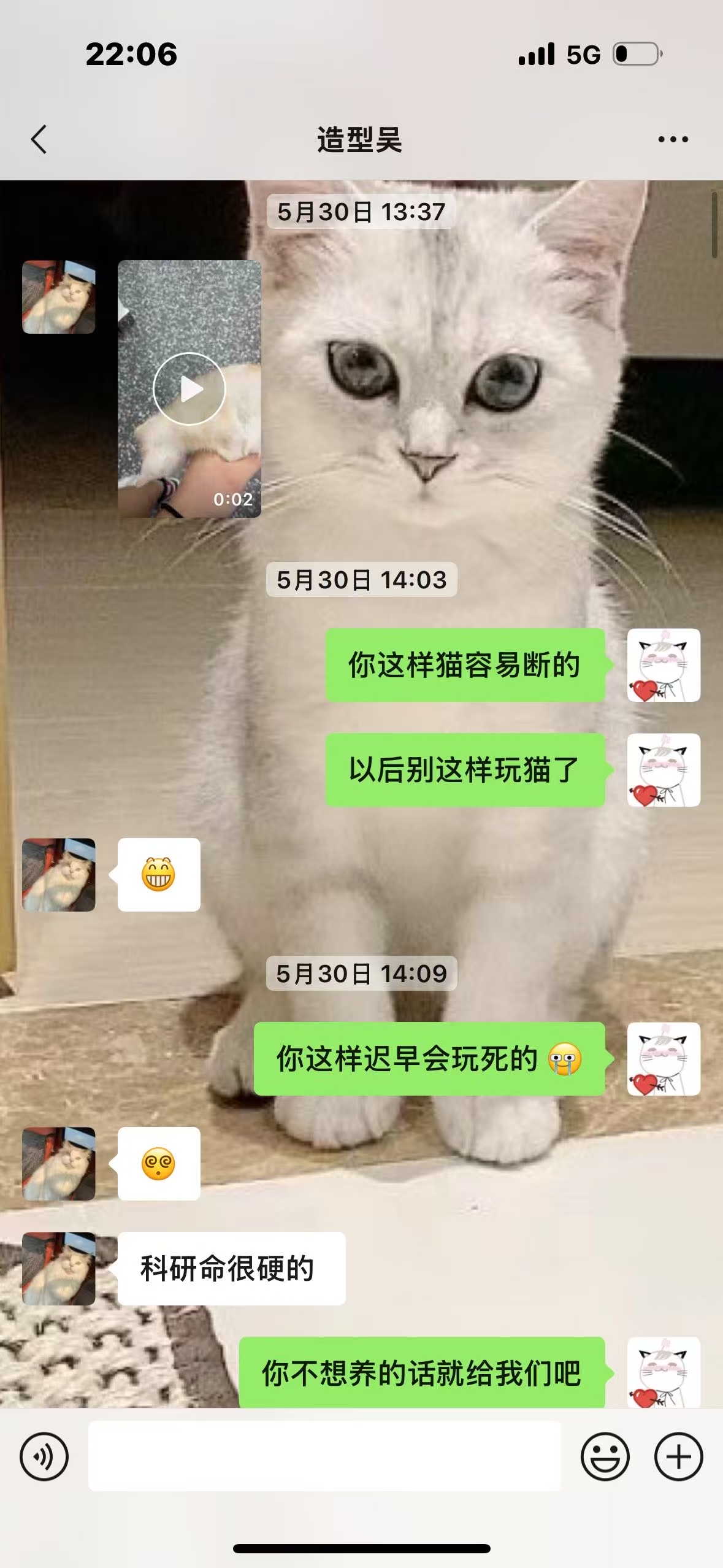Image resolution: width=723 pixels, height=1568 pixels.
Task: Open the contact's avatar beside the video
Action: [x=59, y=297]
